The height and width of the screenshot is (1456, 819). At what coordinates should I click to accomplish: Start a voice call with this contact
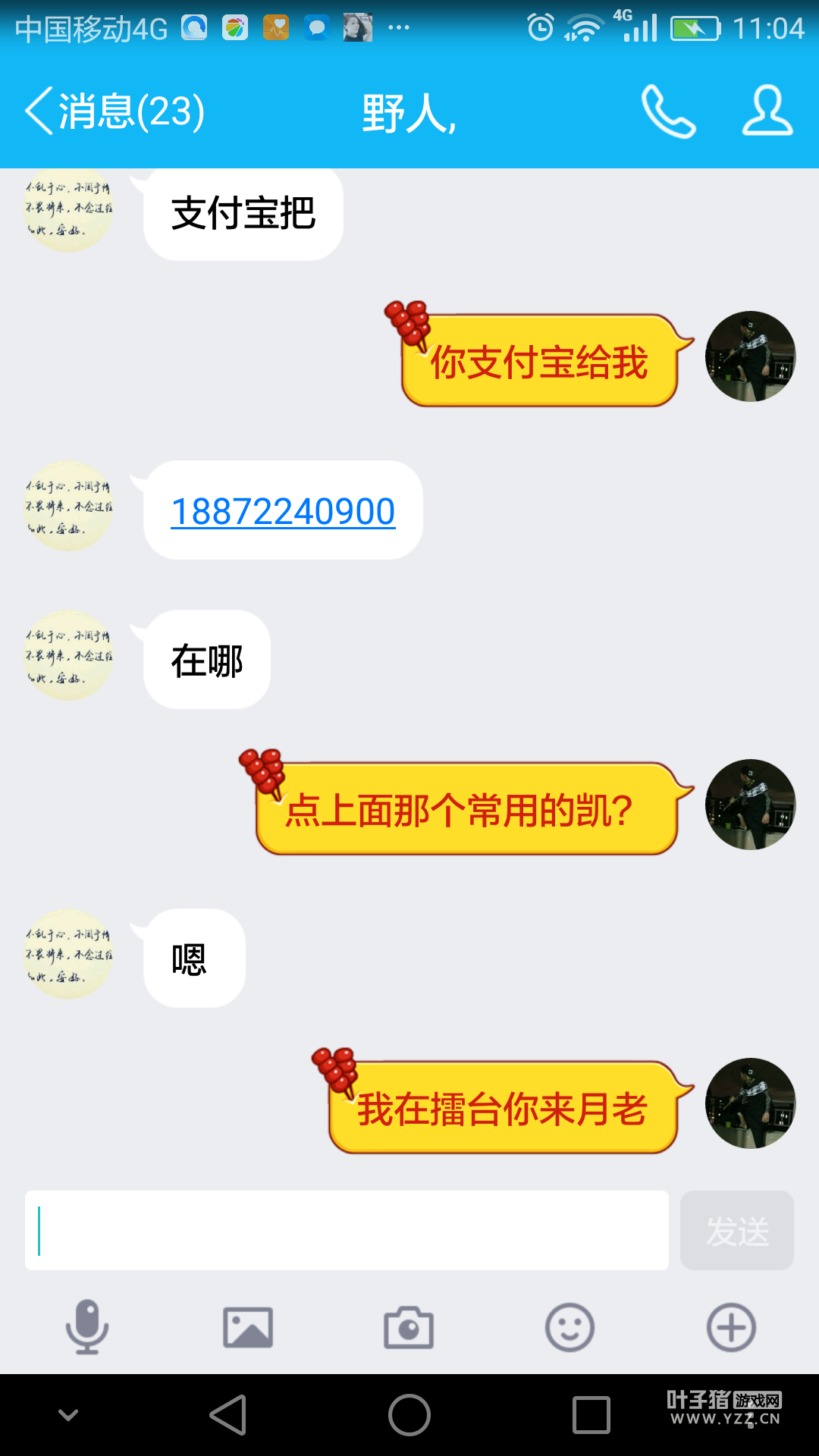click(x=668, y=111)
